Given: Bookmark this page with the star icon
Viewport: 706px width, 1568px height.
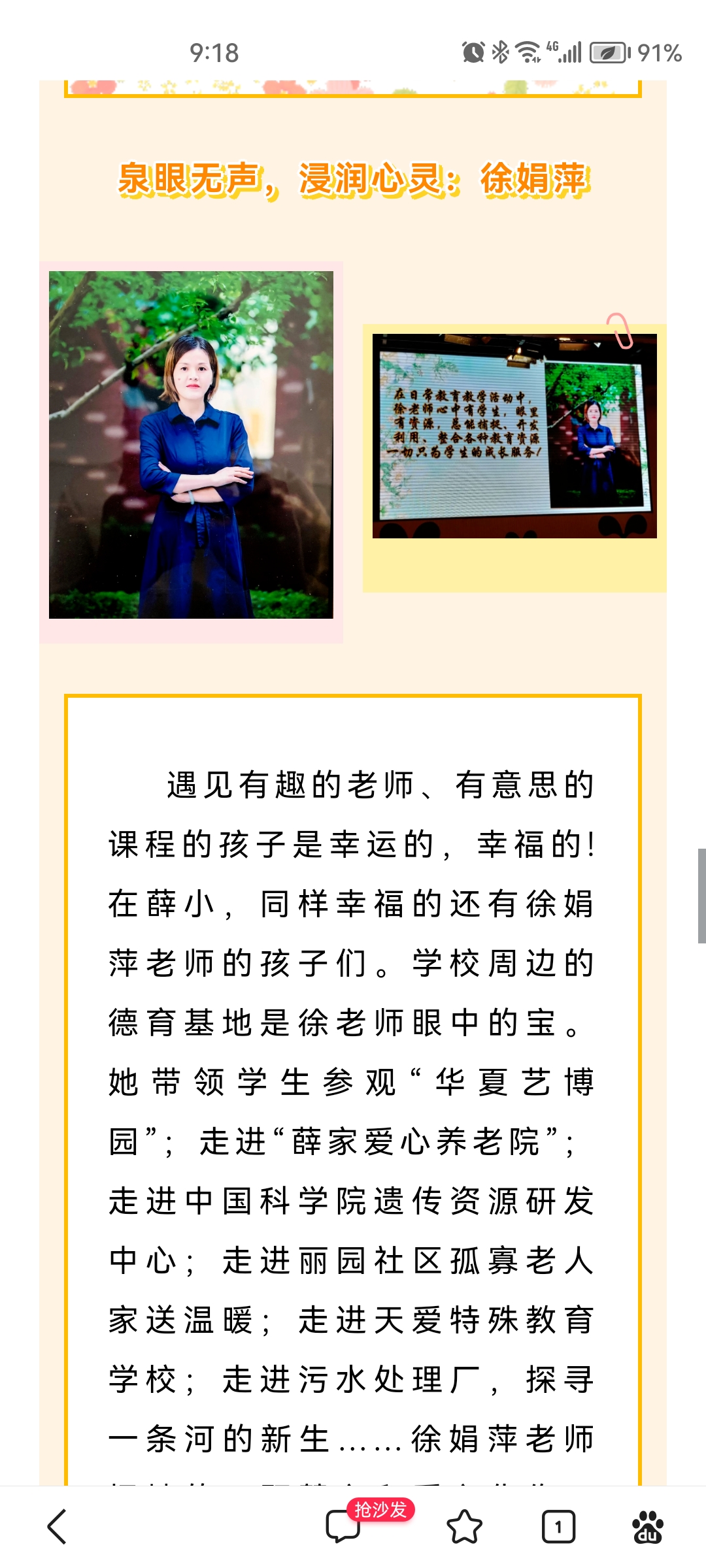Looking at the screenshot, I should click(x=464, y=1527).
